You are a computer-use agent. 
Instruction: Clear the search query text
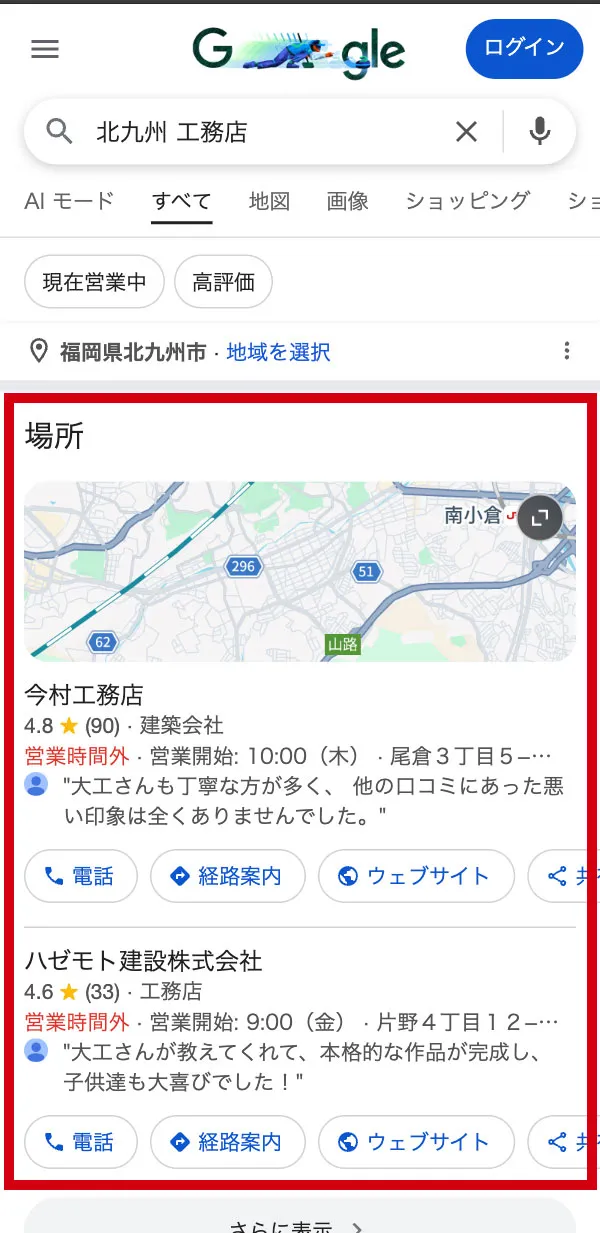pyautogui.click(x=466, y=131)
